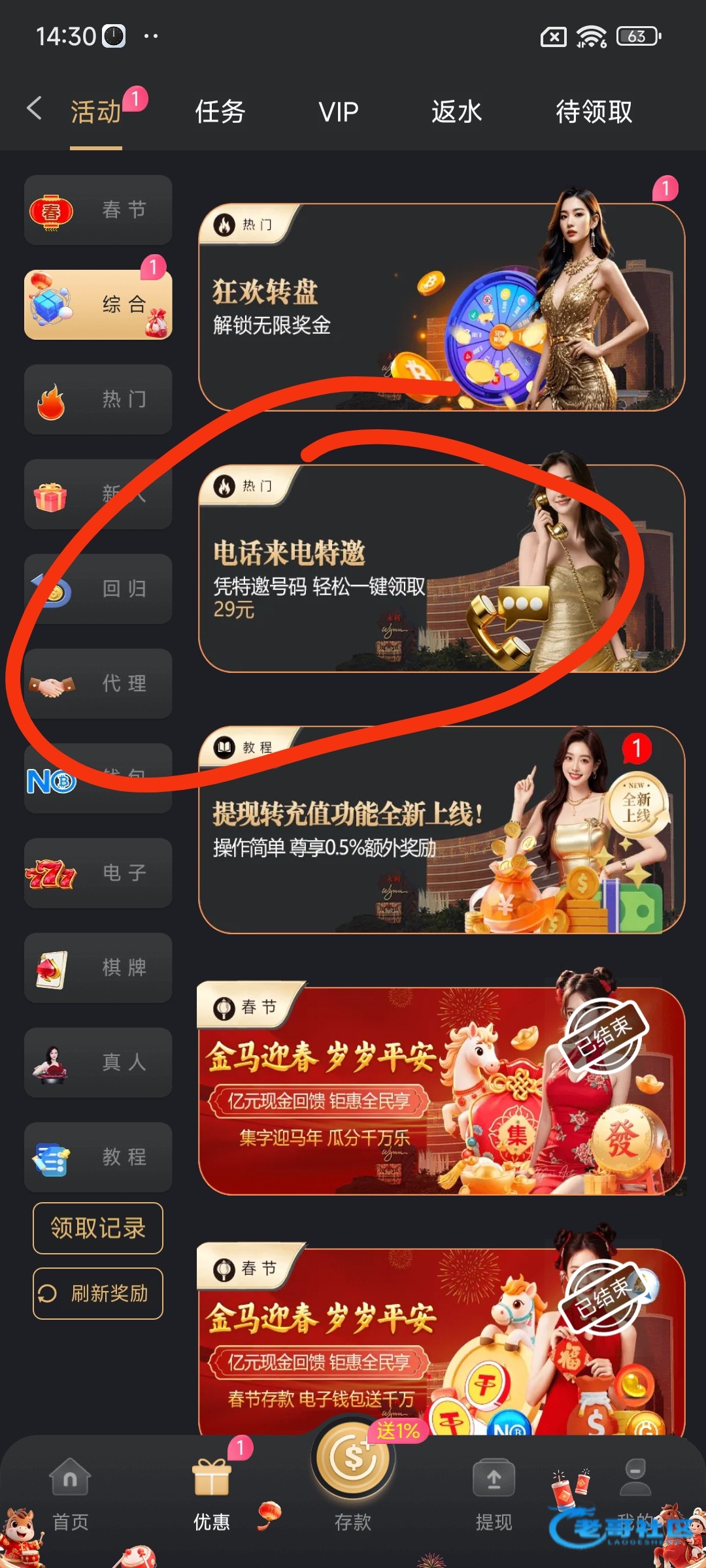Select the 真人 category

coord(98,1062)
